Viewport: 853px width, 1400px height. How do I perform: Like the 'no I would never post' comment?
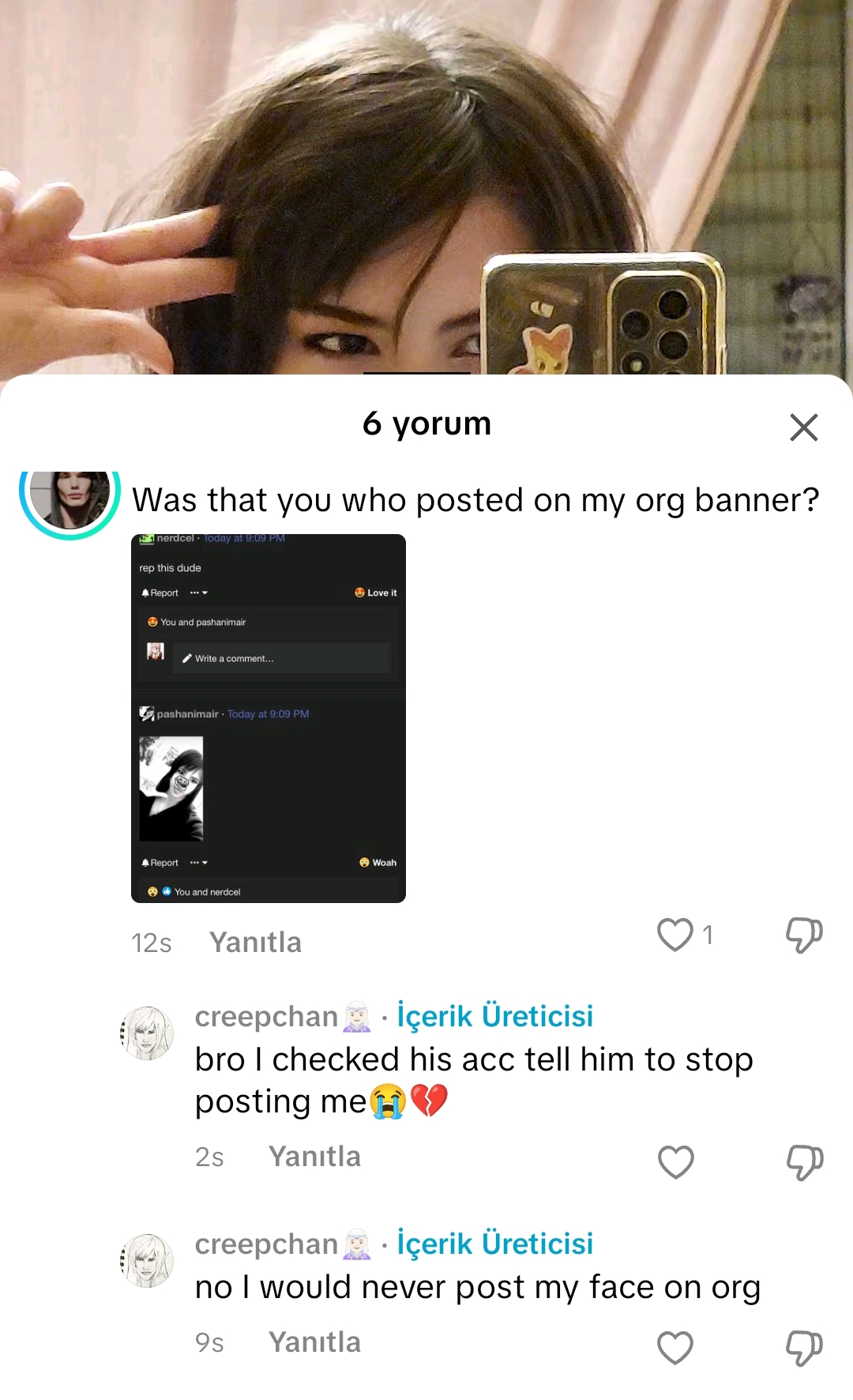click(x=675, y=1347)
